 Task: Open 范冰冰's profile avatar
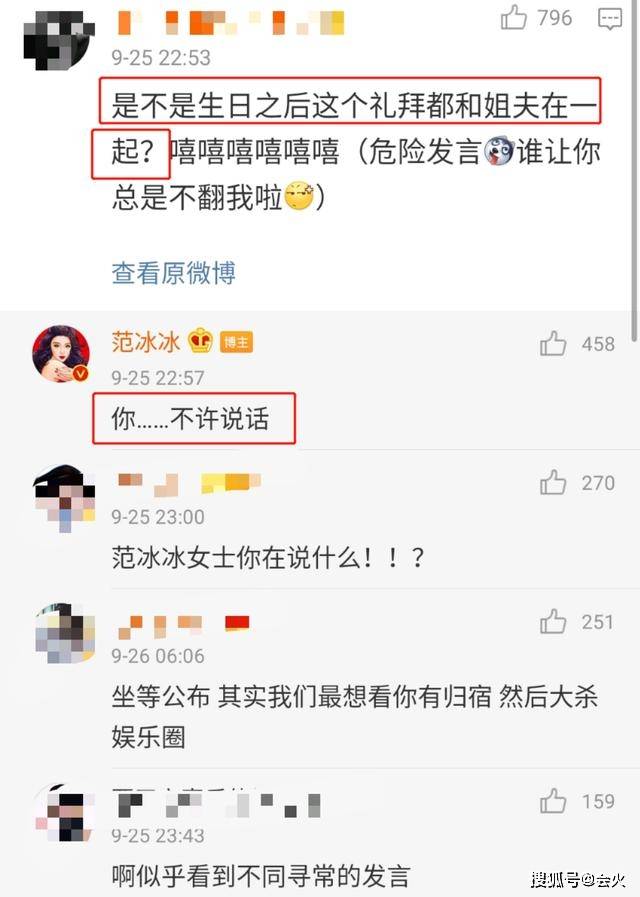[x=62, y=353]
